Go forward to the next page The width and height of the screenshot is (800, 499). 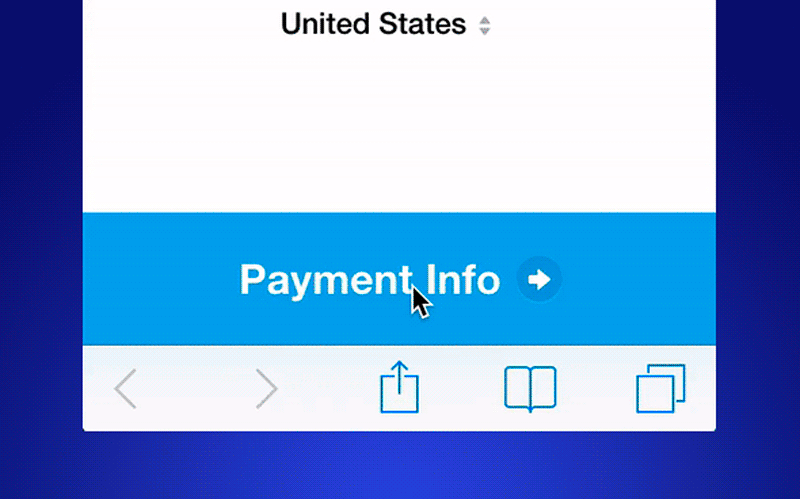(266, 389)
